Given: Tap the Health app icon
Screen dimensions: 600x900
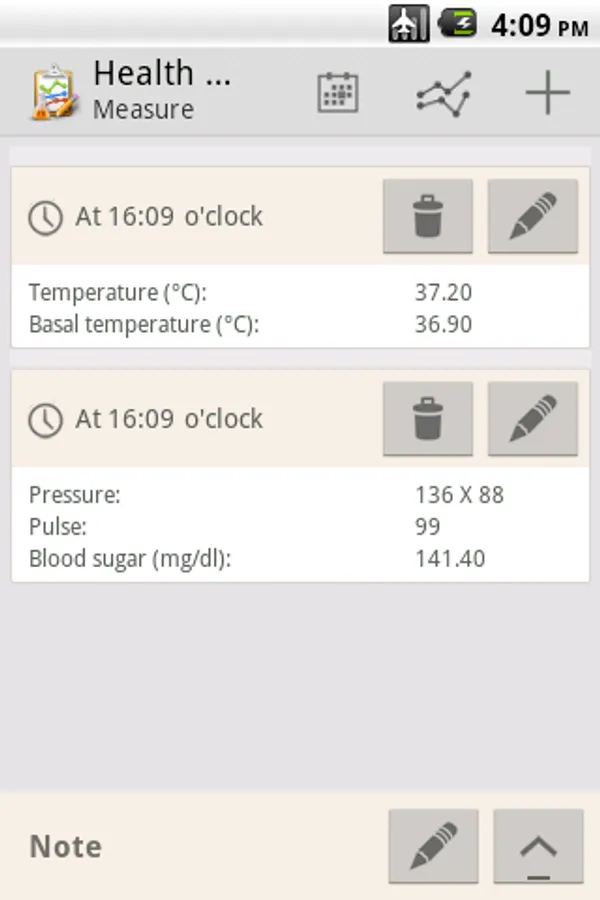Looking at the screenshot, I should (x=54, y=92).
